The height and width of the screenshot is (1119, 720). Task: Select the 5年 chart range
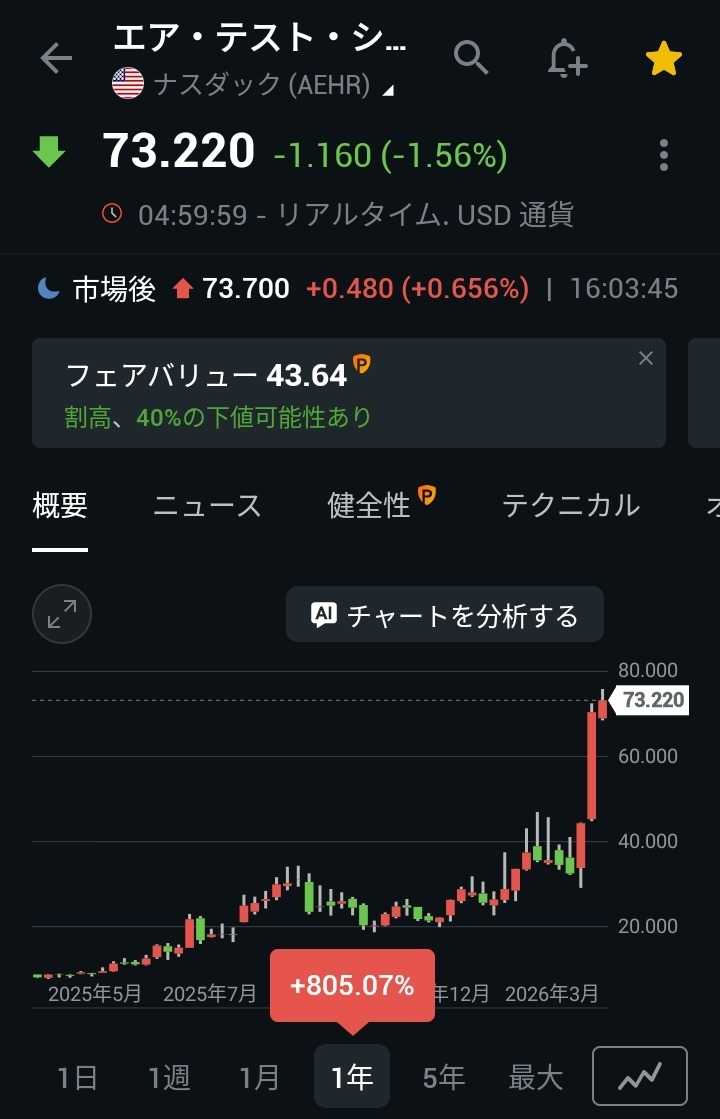point(444,1077)
